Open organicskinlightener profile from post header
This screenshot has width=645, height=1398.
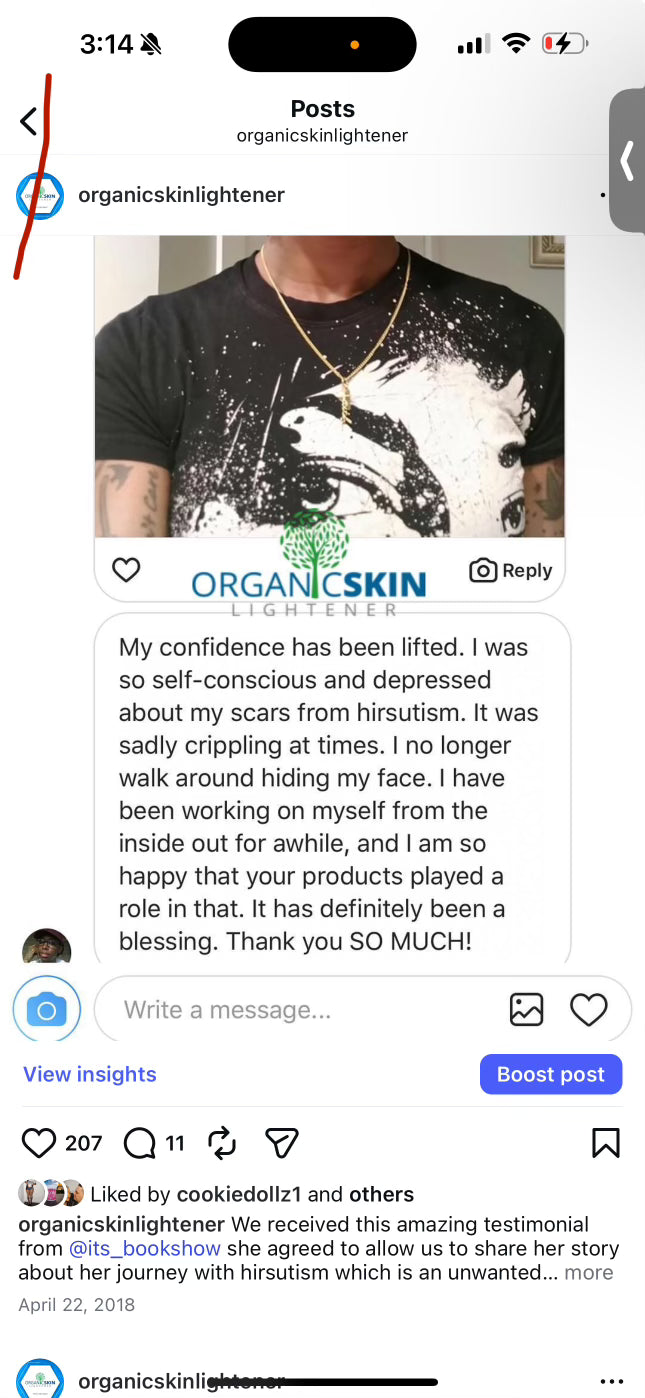pyautogui.click(x=180, y=195)
